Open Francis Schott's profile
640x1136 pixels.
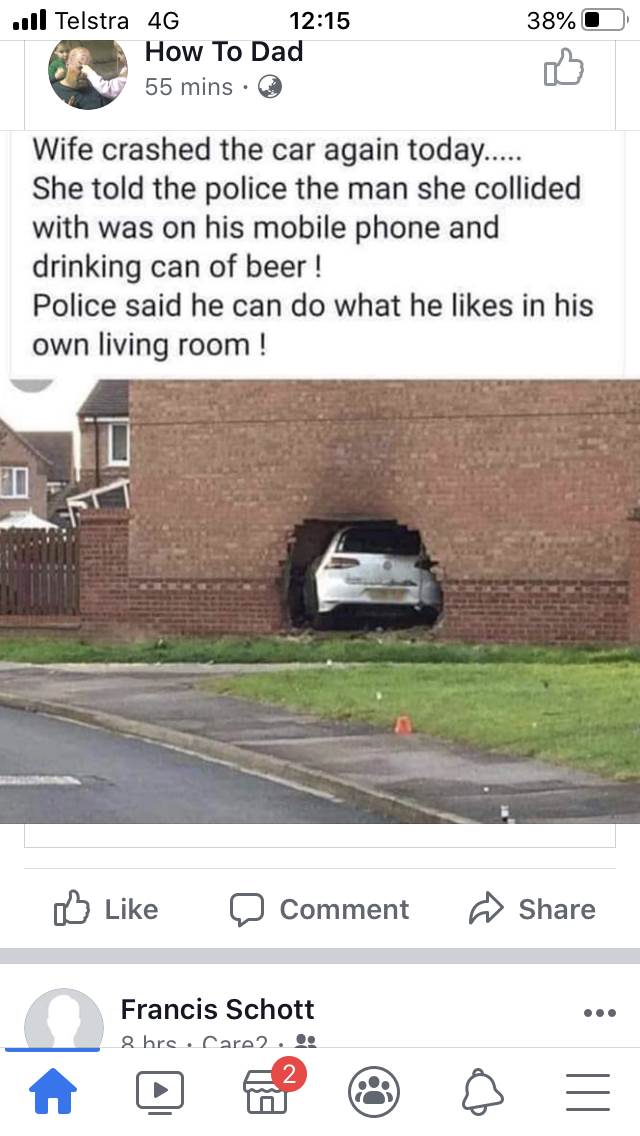click(x=217, y=1008)
